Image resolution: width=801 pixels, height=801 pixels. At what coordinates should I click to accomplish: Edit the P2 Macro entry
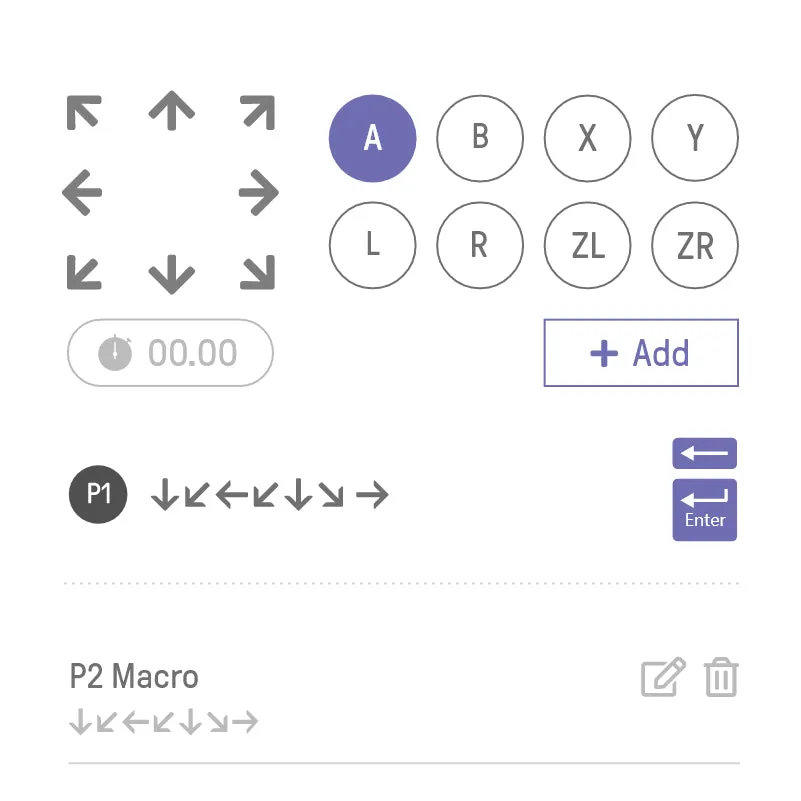663,677
